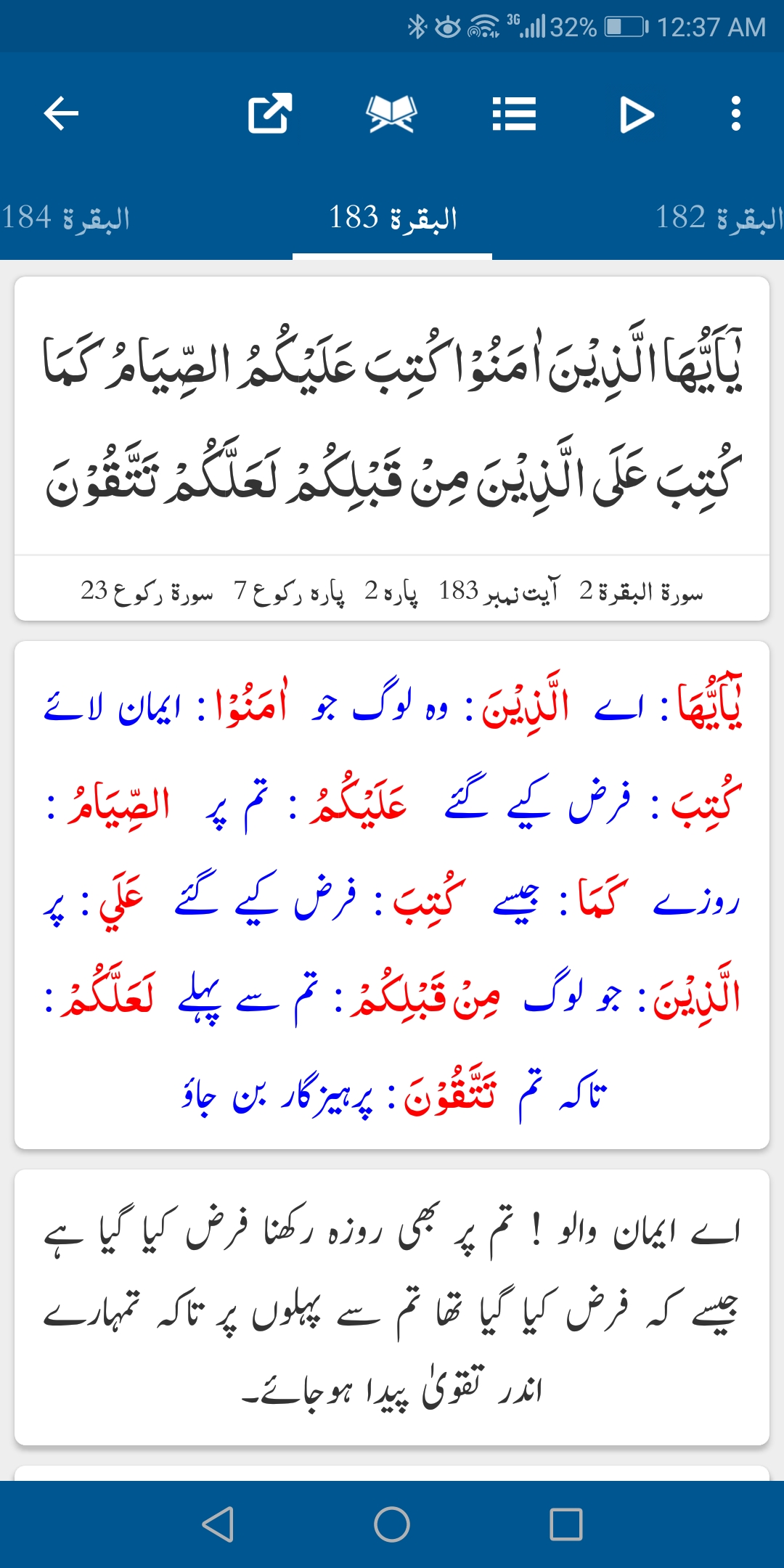
Task: Play the verse audio
Action: pos(637,115)
